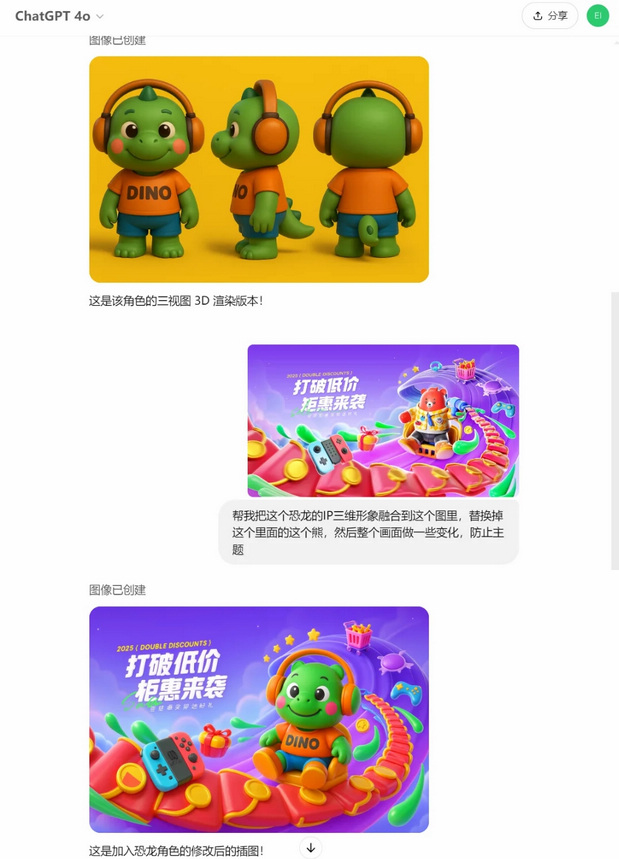This screenshot has height=859, width=619.
Task: Open the three-view dinosaur 3D image
Action: [259, 169]
